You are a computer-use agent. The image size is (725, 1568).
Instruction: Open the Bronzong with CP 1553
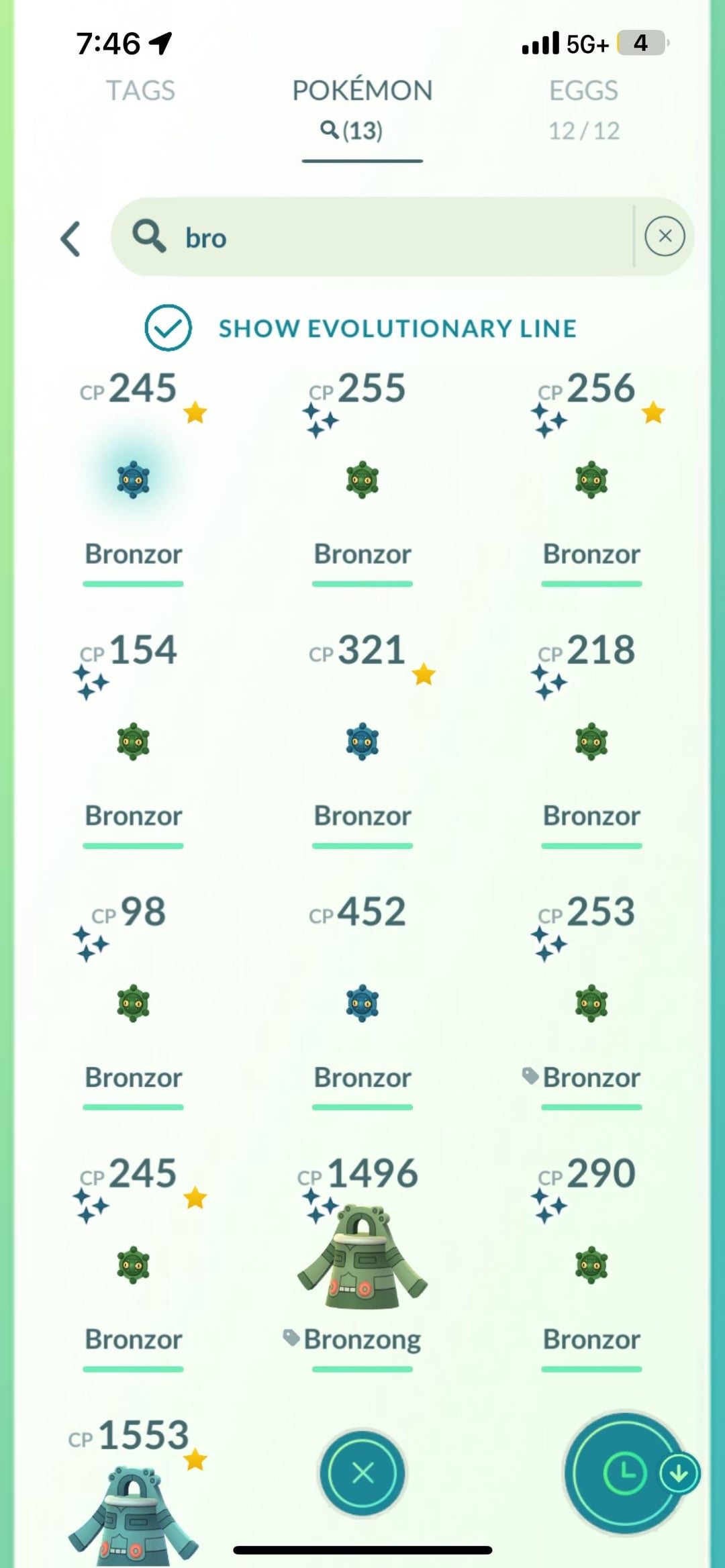coord(133,1510)
